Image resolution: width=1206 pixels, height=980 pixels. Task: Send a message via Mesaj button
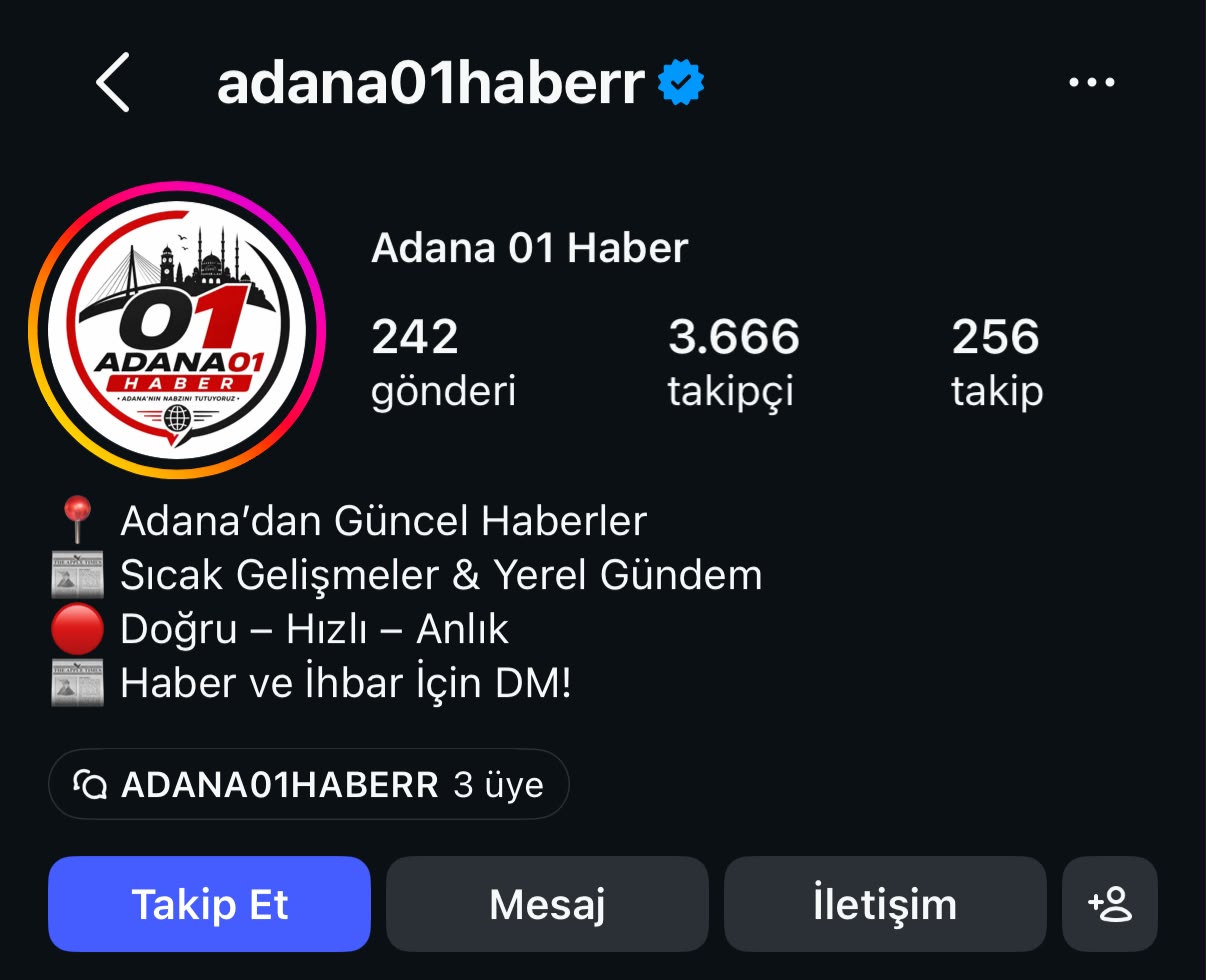(x=547, y=904)
